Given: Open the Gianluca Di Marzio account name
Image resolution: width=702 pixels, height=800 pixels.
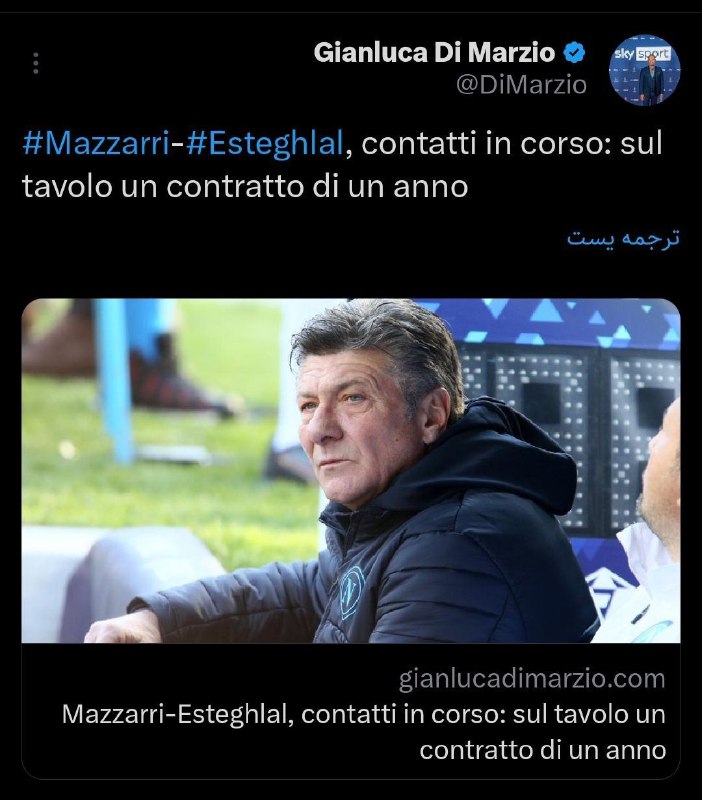Looking at the screenshot, I should point(434,52).
